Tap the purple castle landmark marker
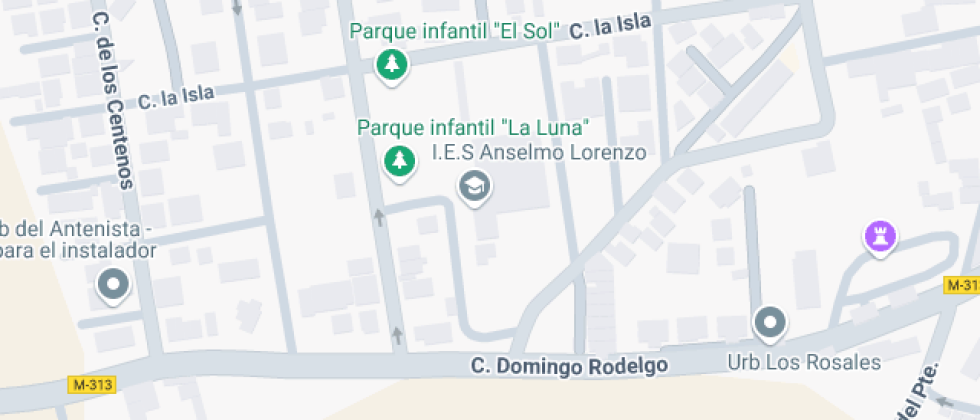 [880, 237]
